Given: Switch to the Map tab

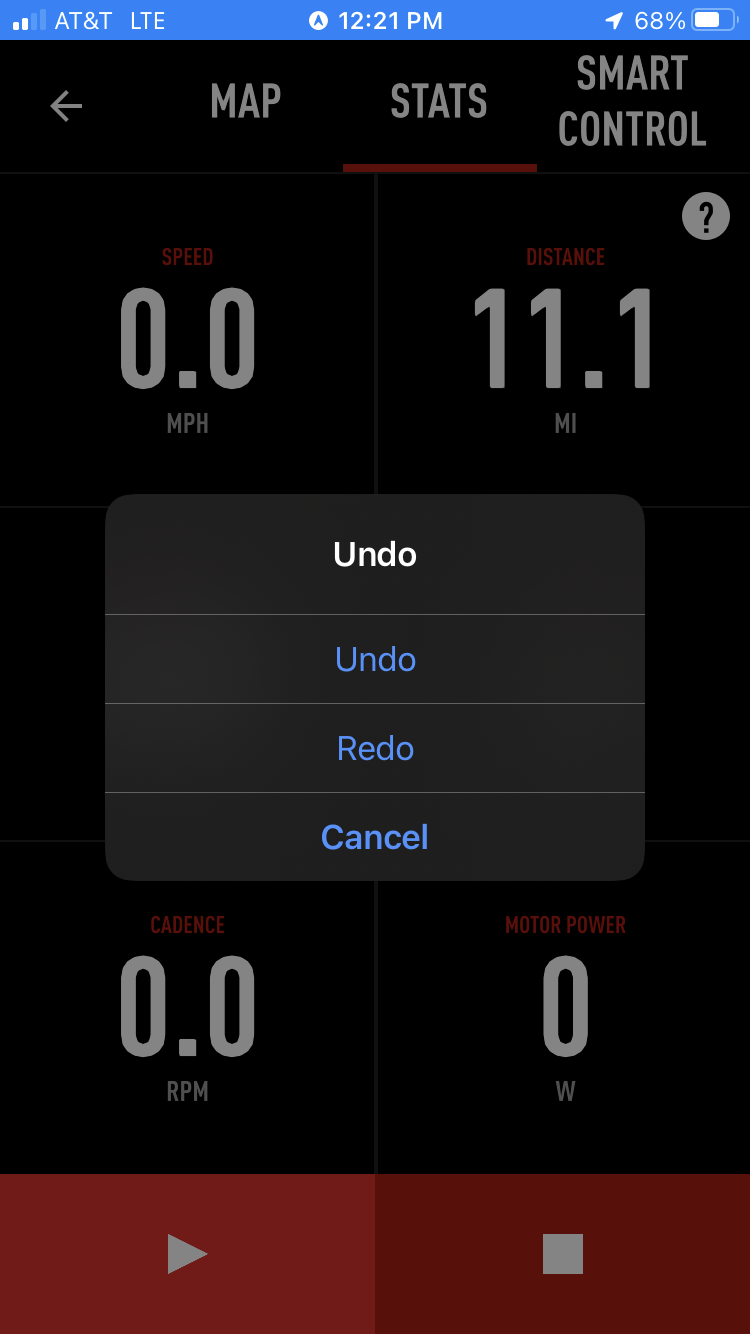Looking at the screenshot, I should (x=246, y=102).
